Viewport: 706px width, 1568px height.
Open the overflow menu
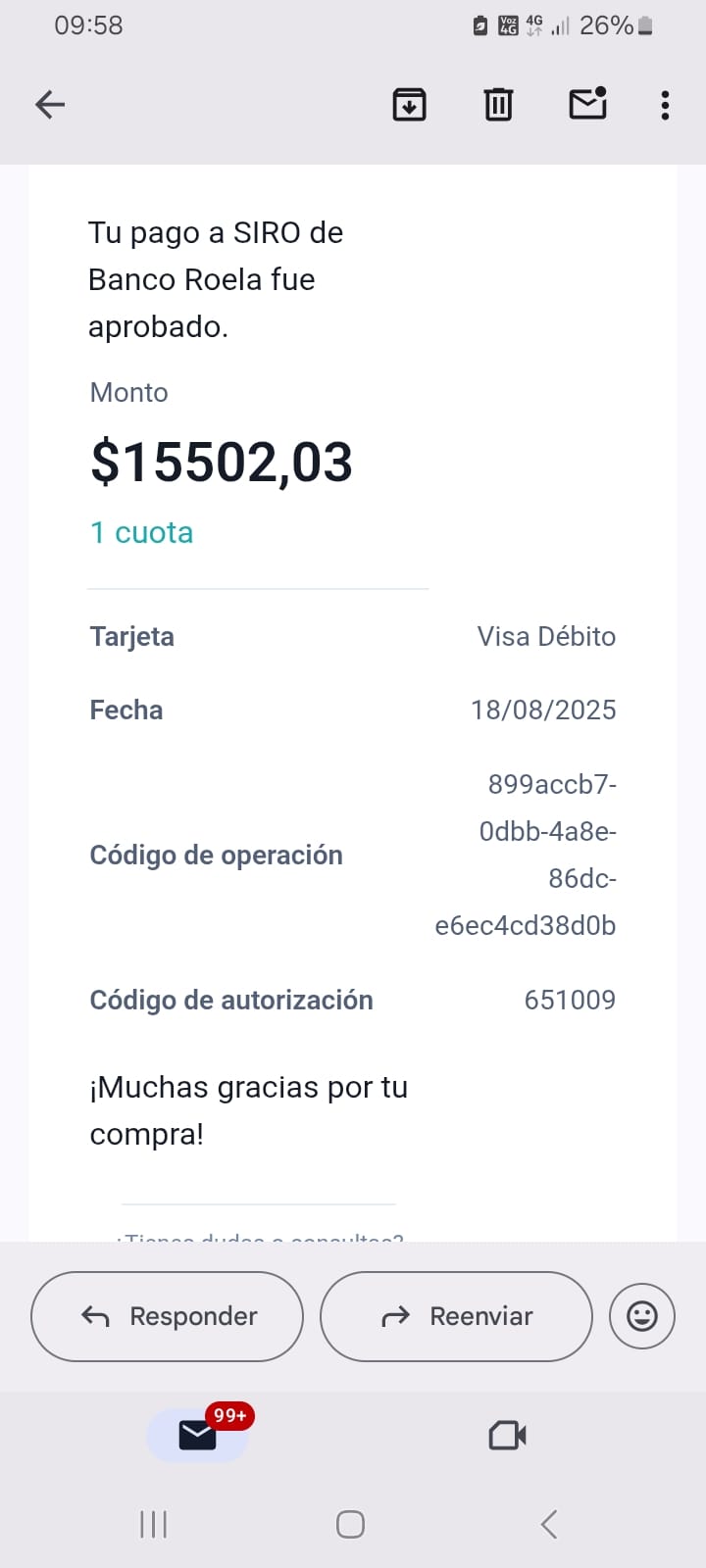pyautogui.click(x=665, y=105)
